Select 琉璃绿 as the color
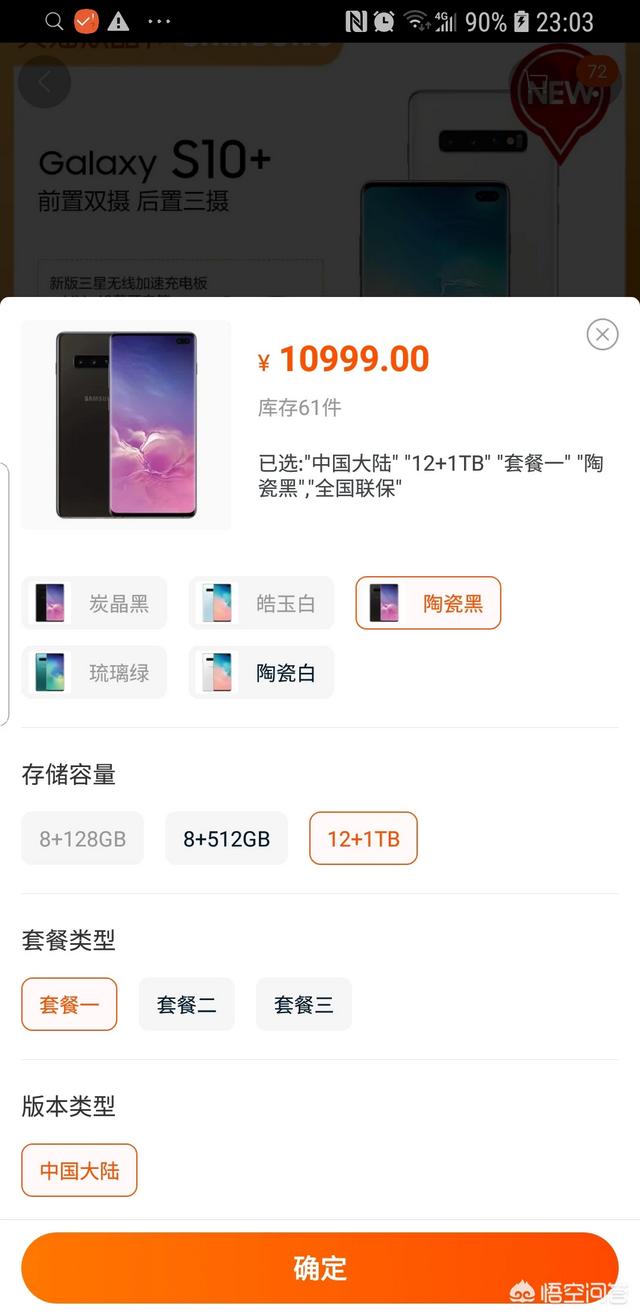Screen dimensions: 640x1316 [94, 672]
